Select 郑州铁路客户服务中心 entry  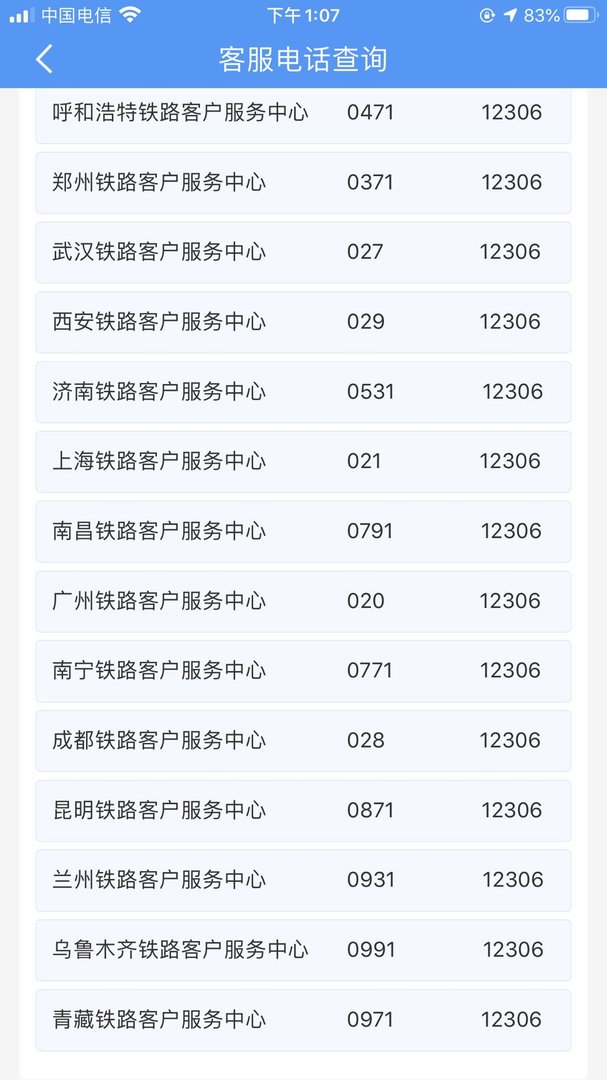(303, 183)
